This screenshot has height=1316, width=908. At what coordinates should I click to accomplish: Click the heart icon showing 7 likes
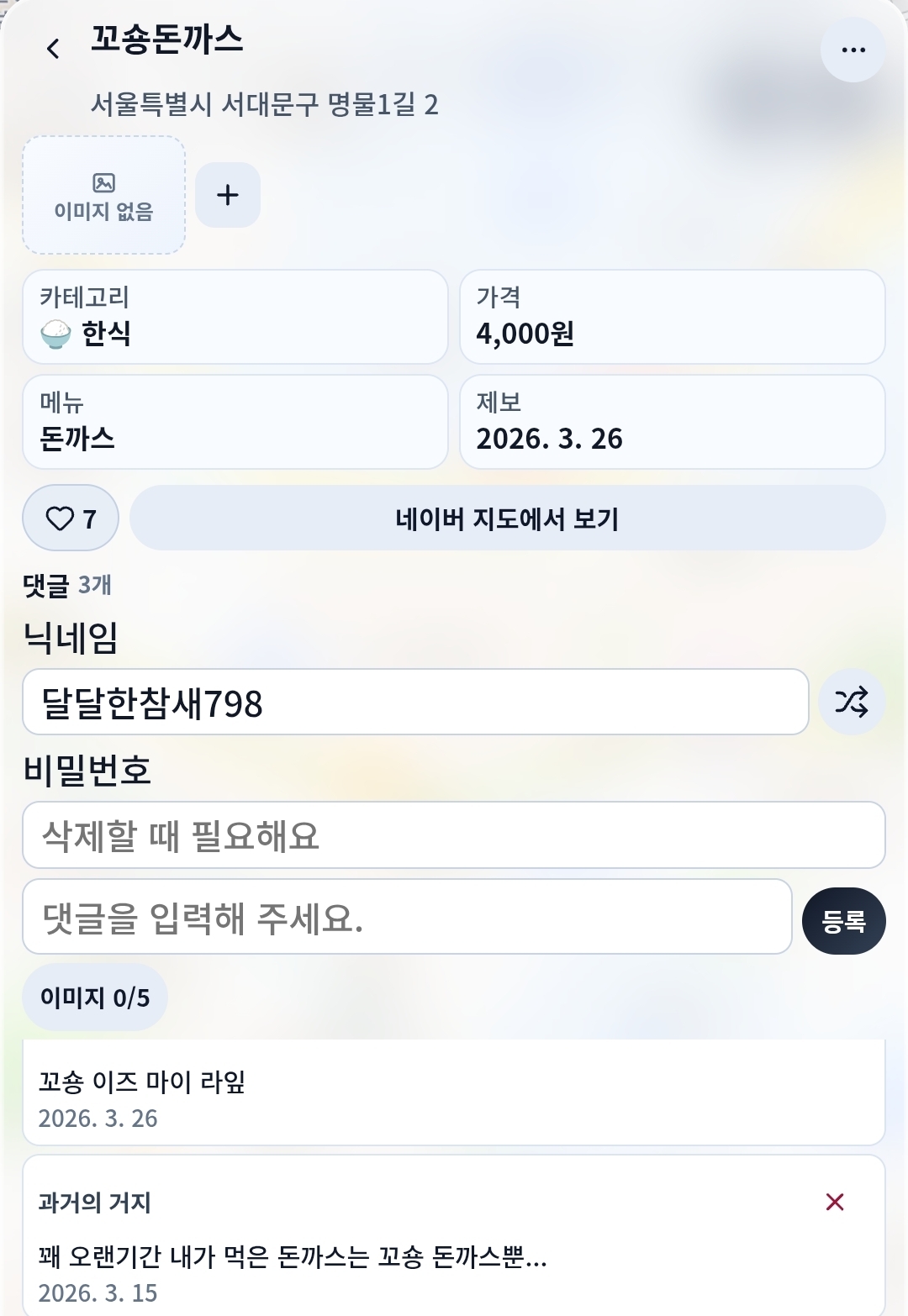[70, 518]
